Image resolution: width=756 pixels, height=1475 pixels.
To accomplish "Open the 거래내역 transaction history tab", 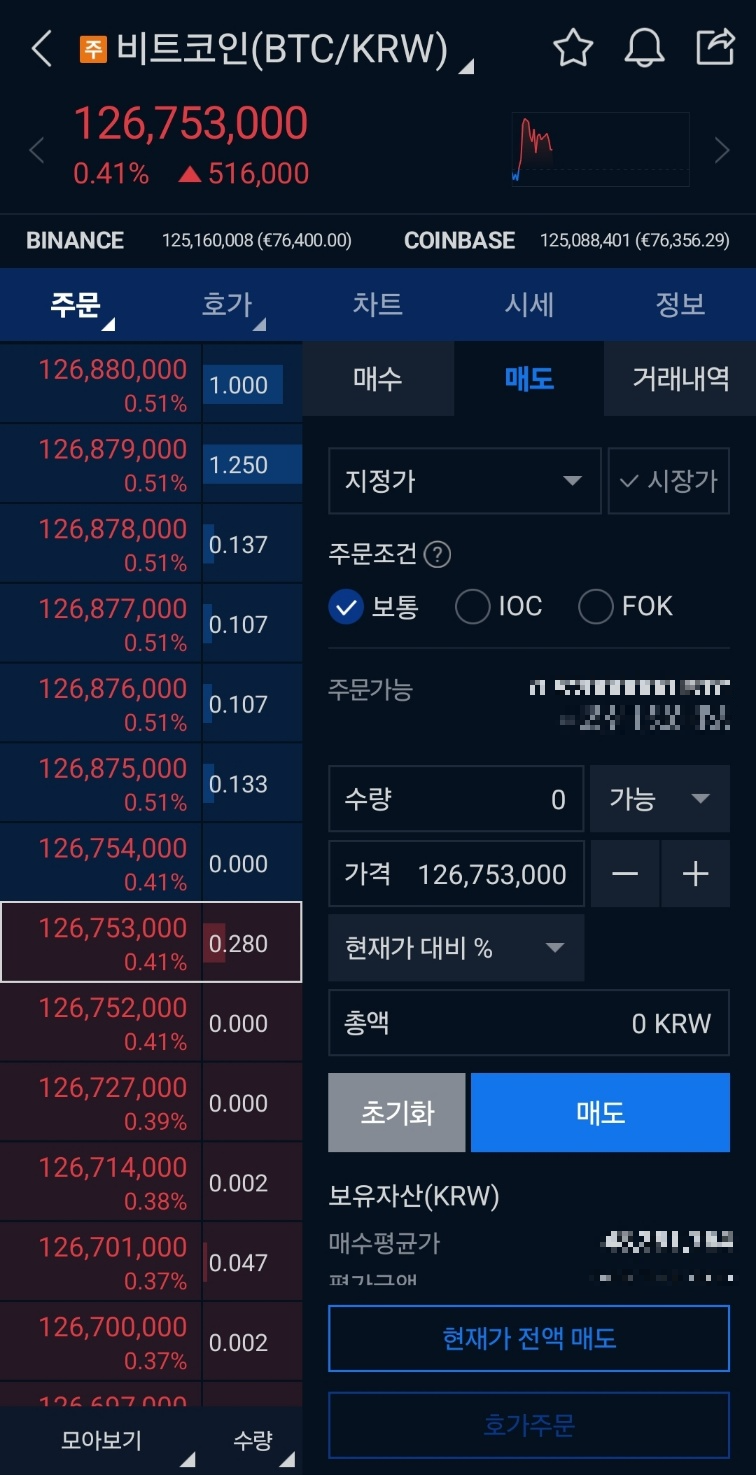I will [679, 380].
